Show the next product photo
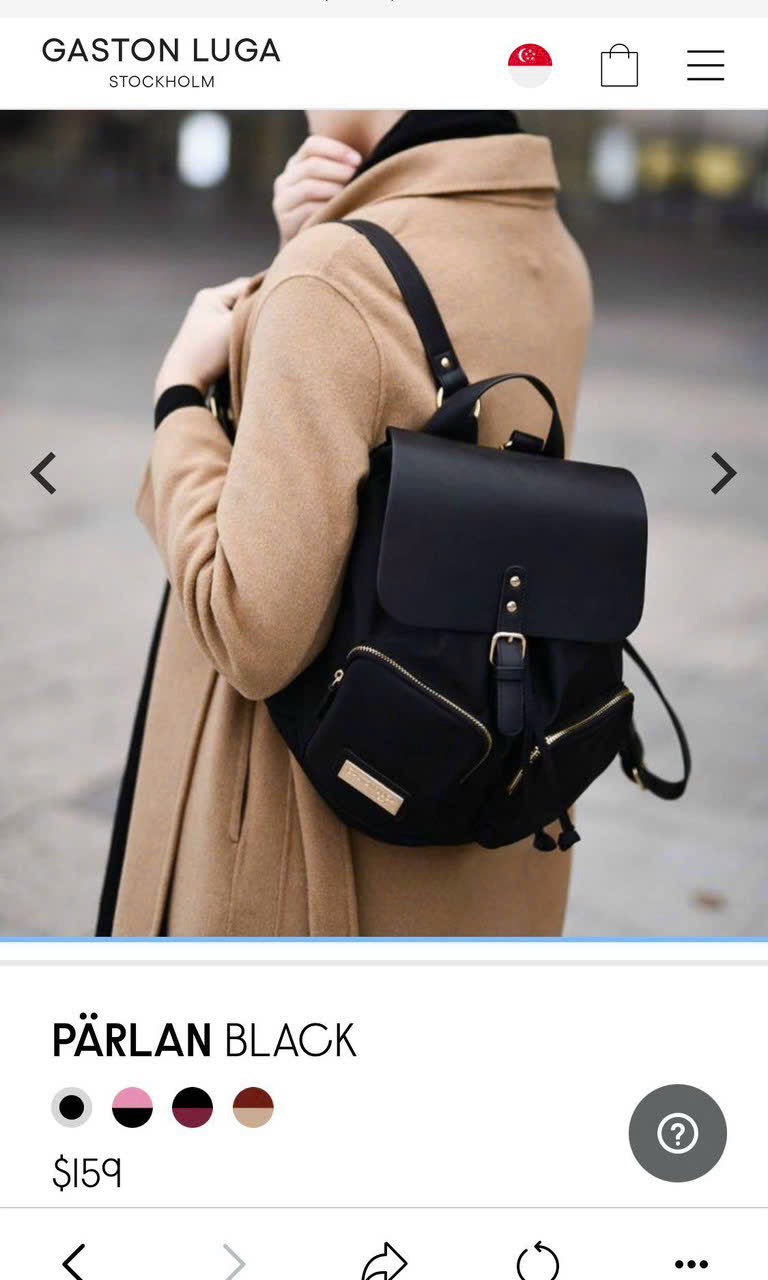The width and height of the screenshot is (768, 1280). point(723,473)
